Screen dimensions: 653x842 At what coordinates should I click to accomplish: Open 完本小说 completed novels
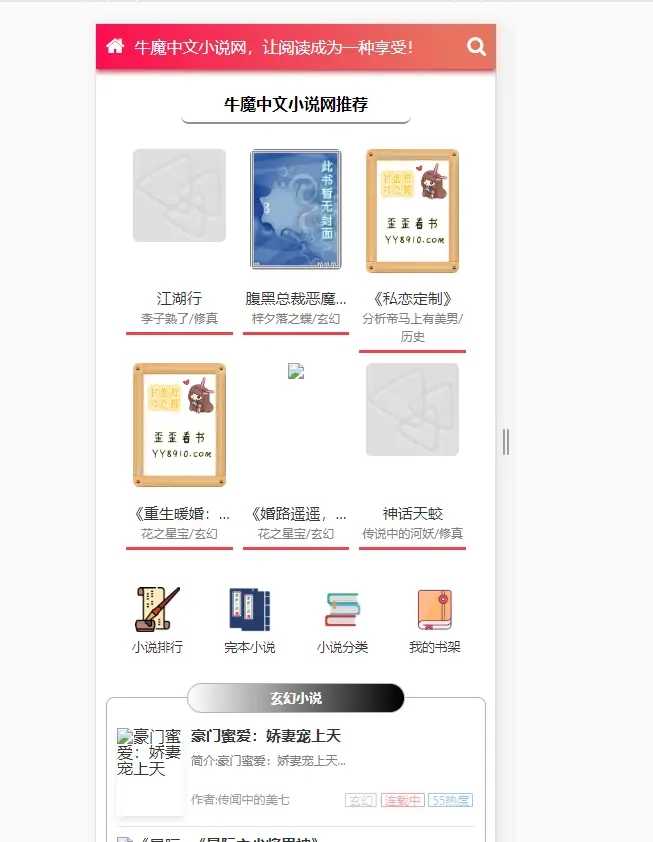(249, 620)
